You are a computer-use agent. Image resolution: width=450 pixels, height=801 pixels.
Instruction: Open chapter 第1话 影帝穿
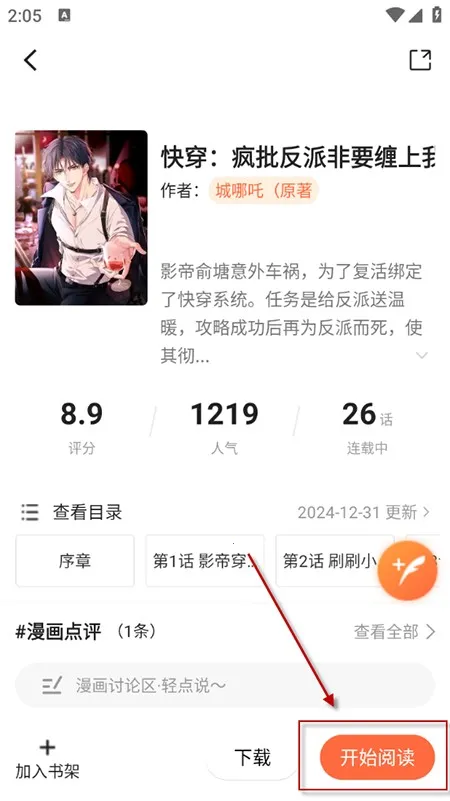tap(205, 560)
